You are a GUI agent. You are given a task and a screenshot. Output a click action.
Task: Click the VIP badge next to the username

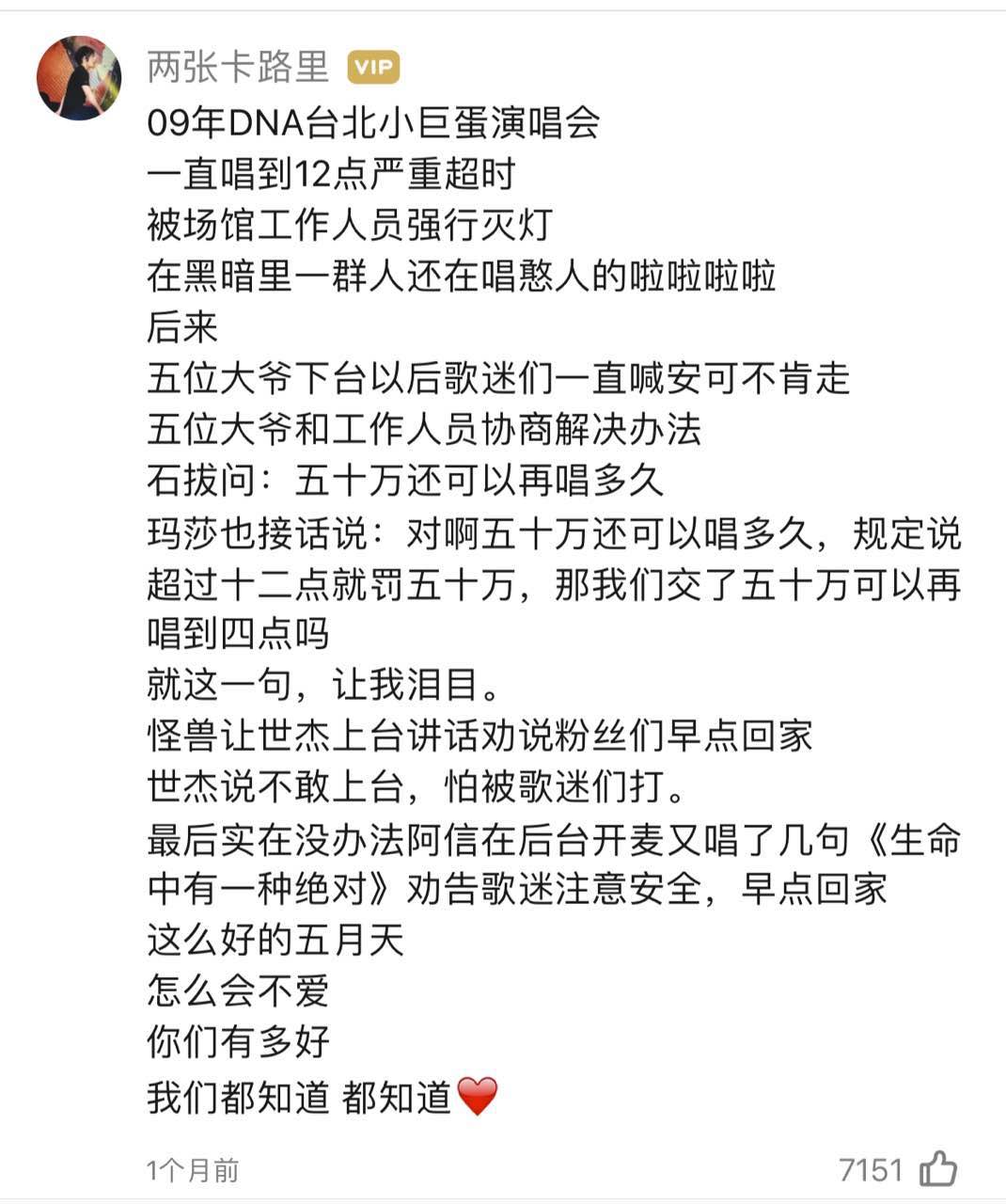point(374,65)
